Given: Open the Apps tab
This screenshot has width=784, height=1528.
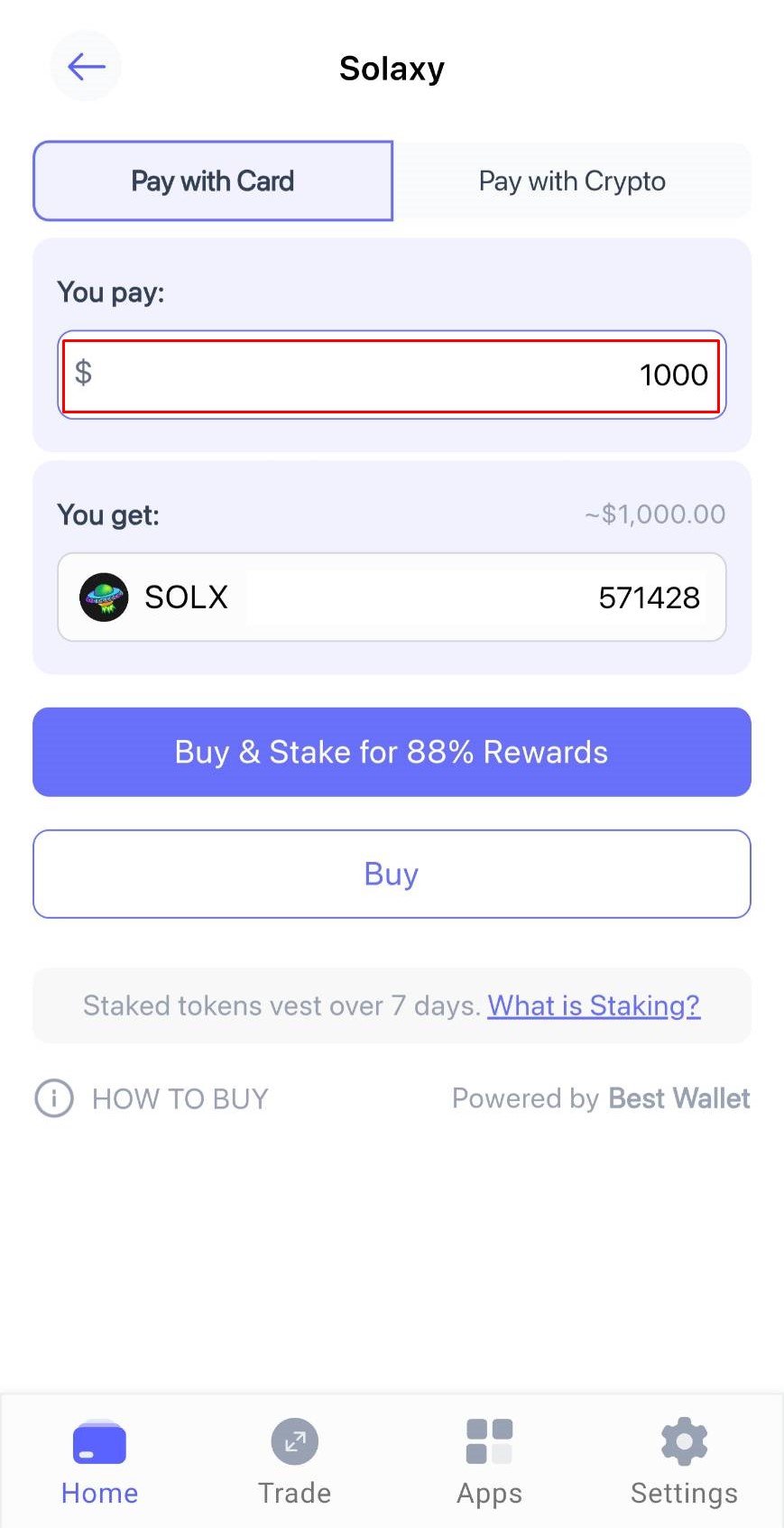Looking at the screenshot, I should [489, 1462].
